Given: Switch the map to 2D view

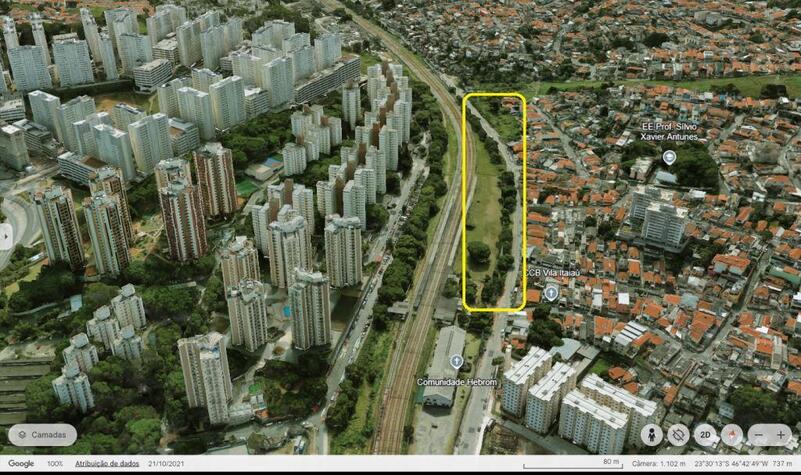Looking at the screenshot, I should 705,435.
